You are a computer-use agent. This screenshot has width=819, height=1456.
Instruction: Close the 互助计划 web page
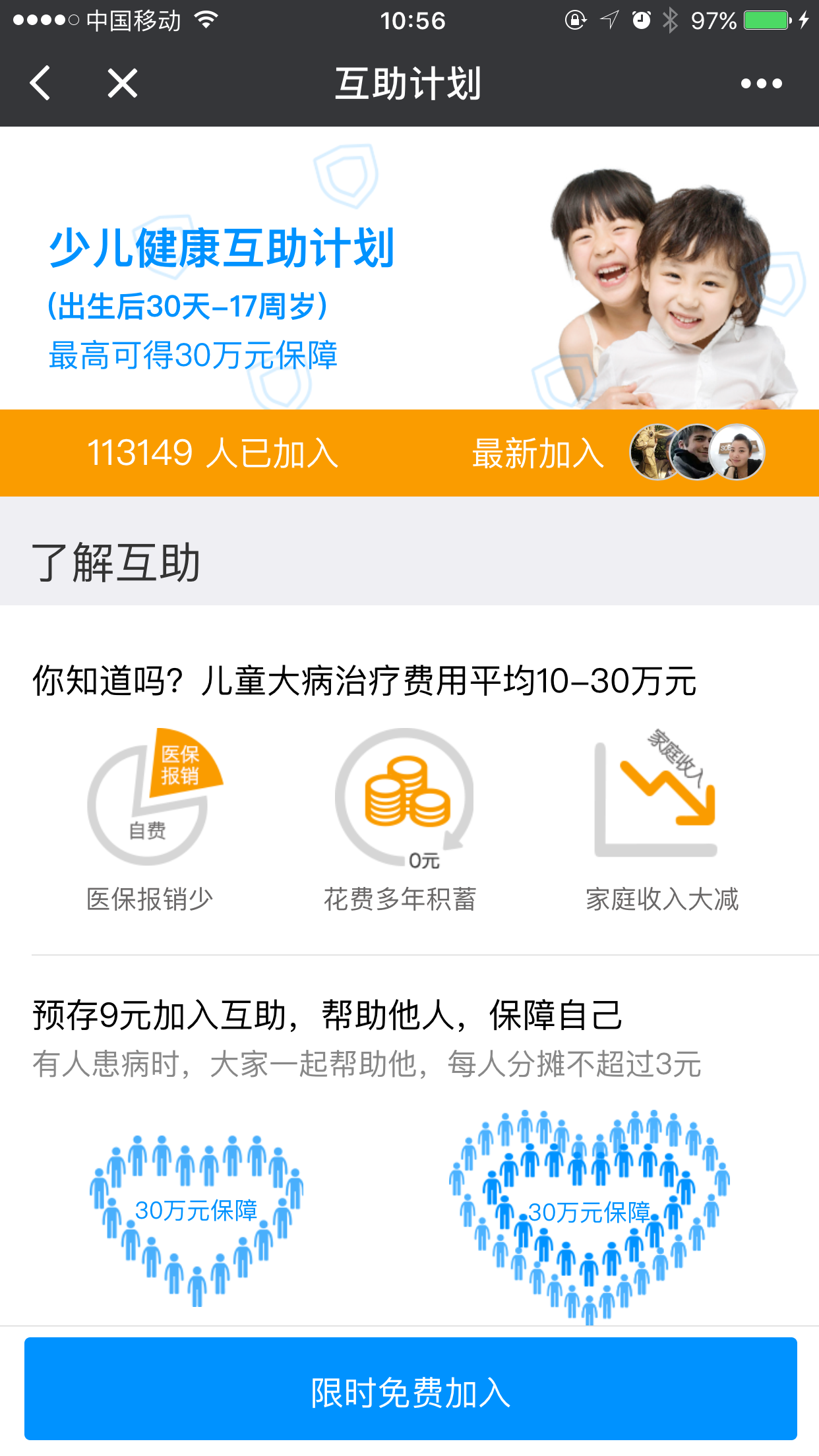coord(123,83)
